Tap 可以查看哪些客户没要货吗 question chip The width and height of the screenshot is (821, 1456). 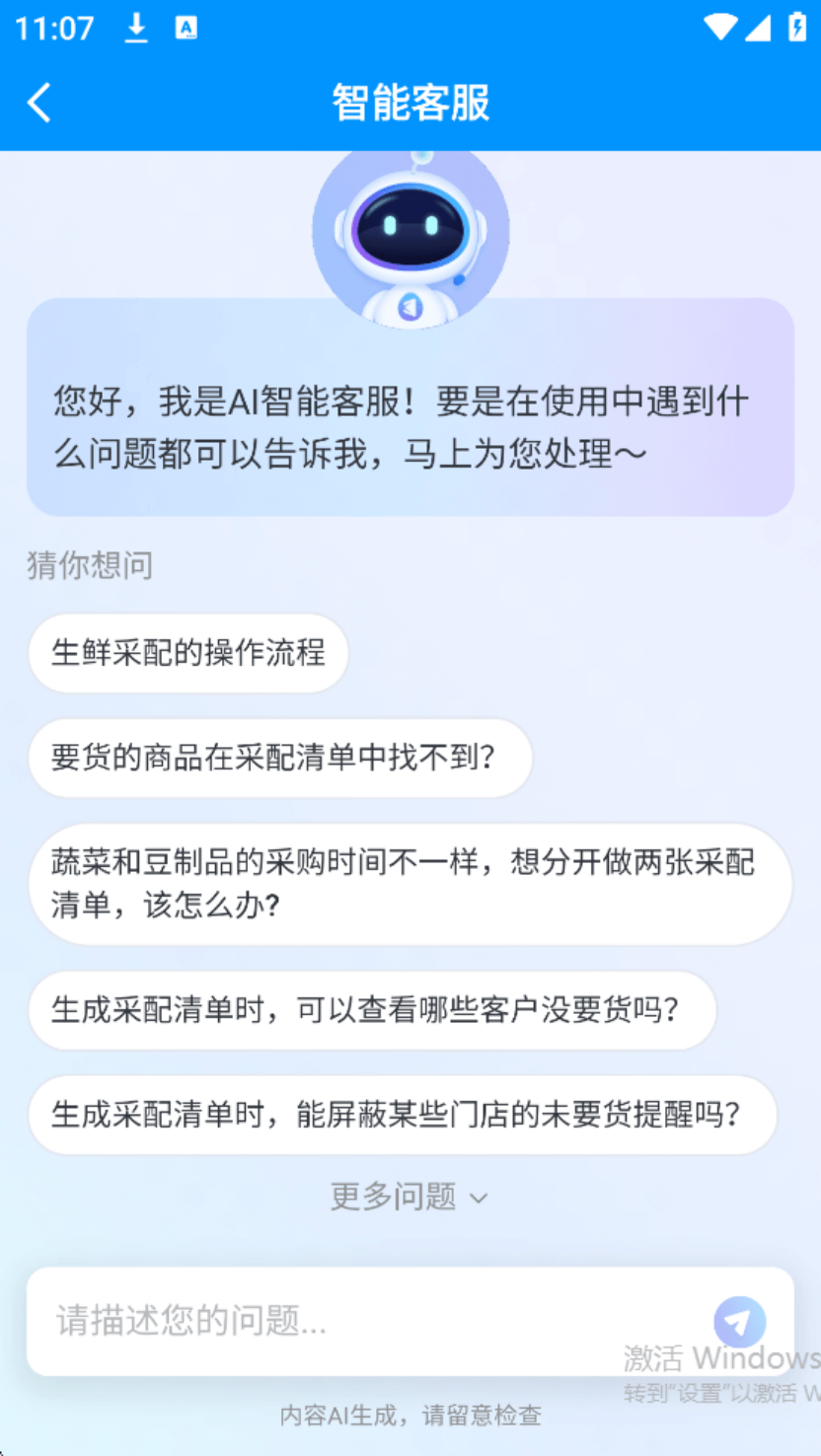pos(372,1010)
